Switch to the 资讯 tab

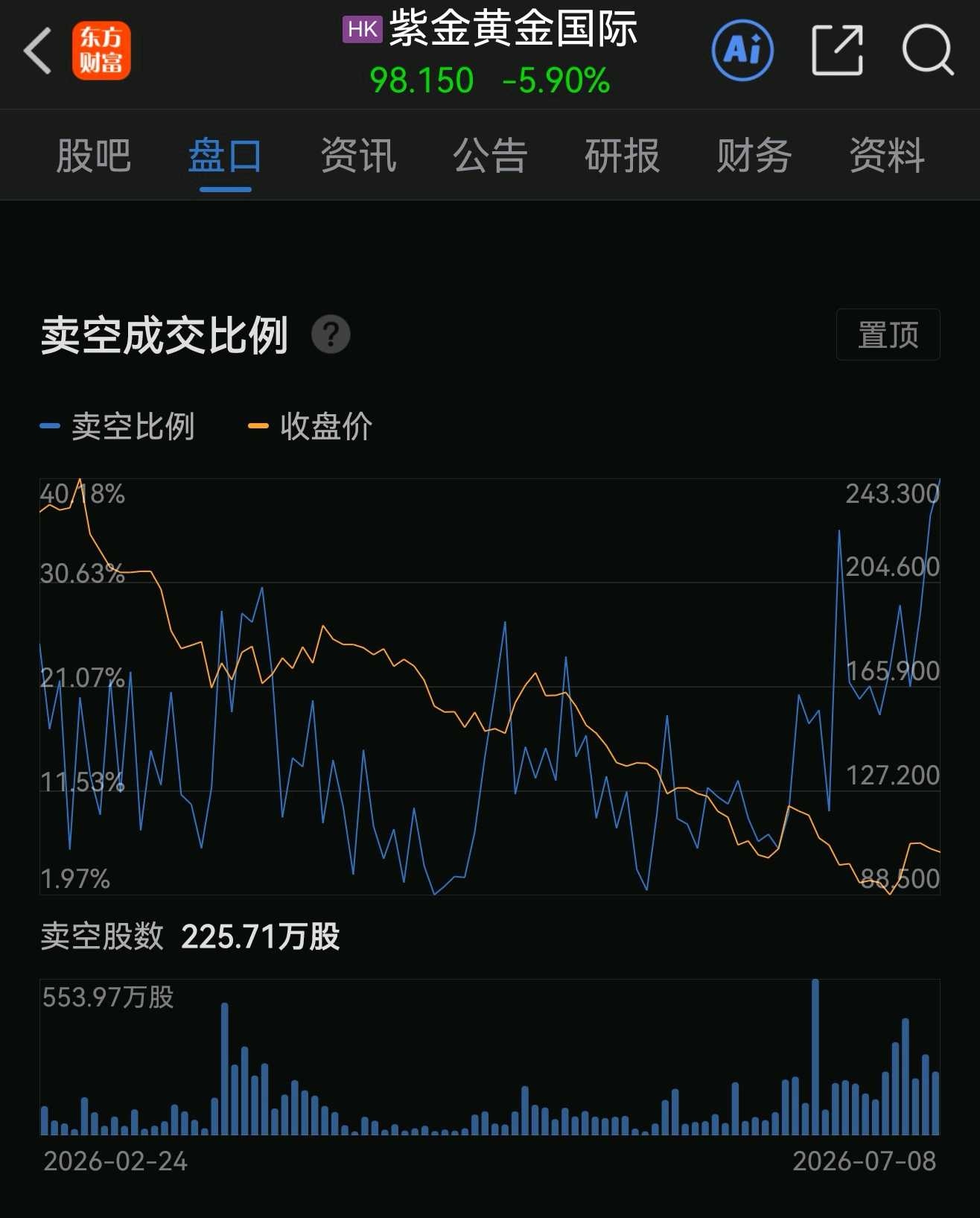tap(358, 156)
